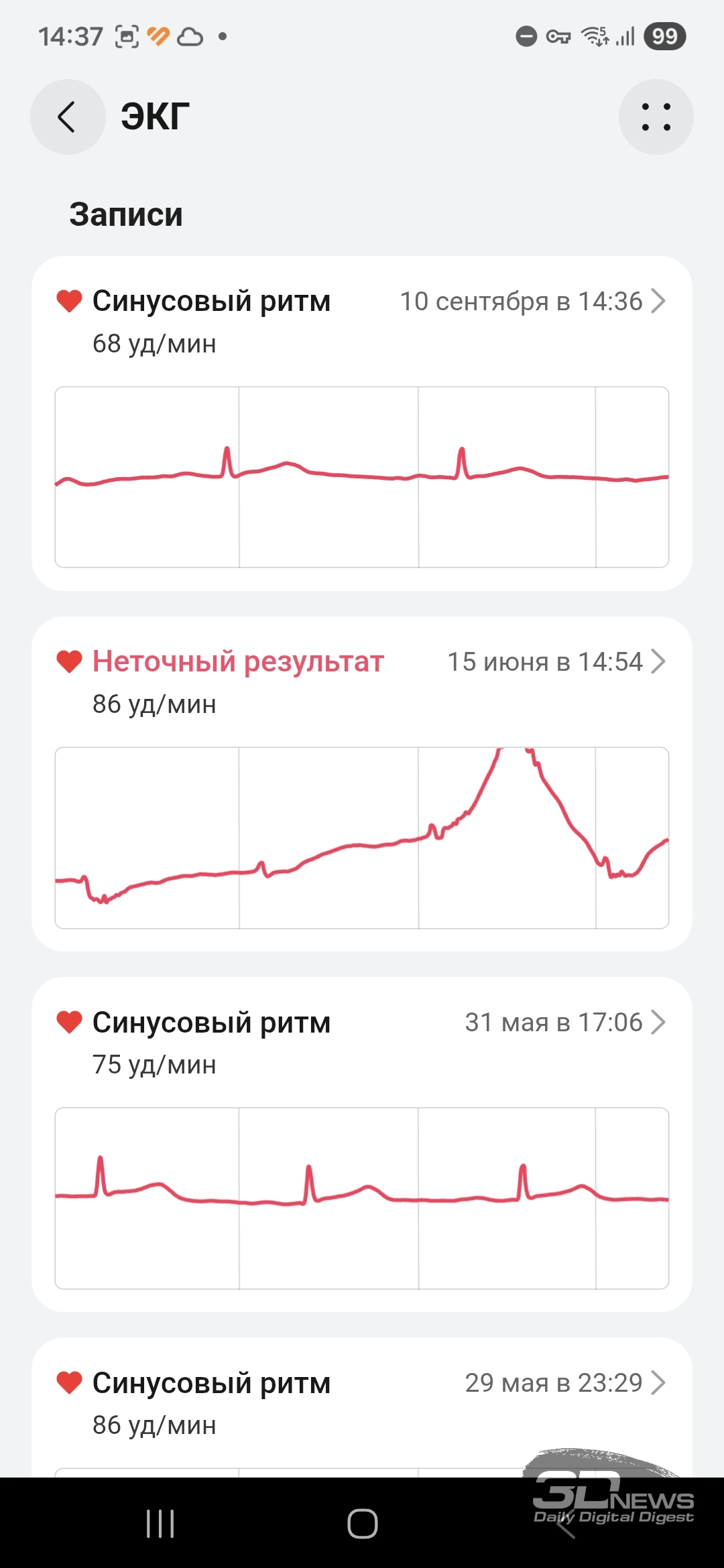View the 31 мая 17:06 Синусовый ритм record
This screenshot has height=1568, width=724.
coord(362,1145)
